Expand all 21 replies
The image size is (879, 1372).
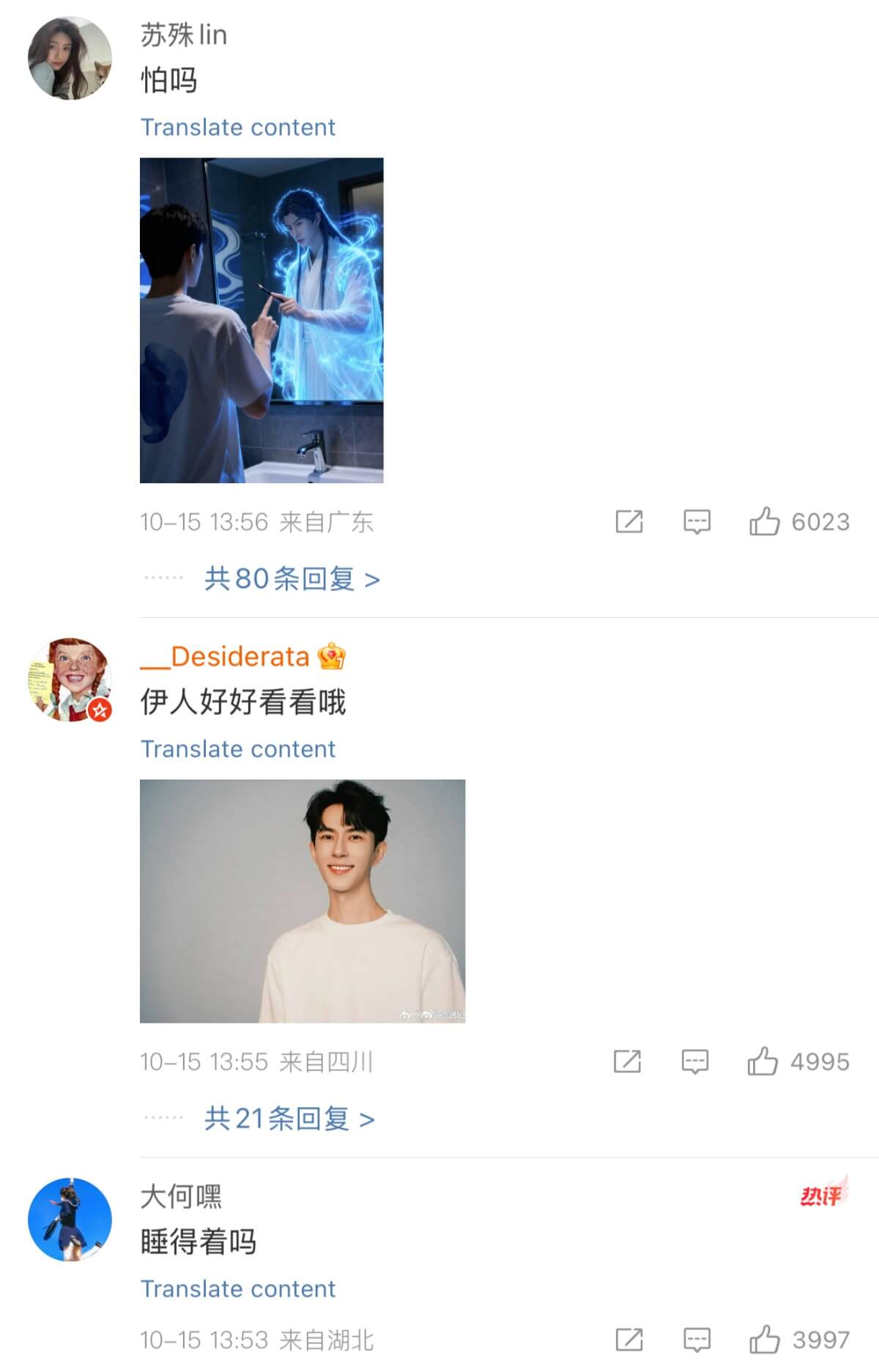coord(289,1119)
